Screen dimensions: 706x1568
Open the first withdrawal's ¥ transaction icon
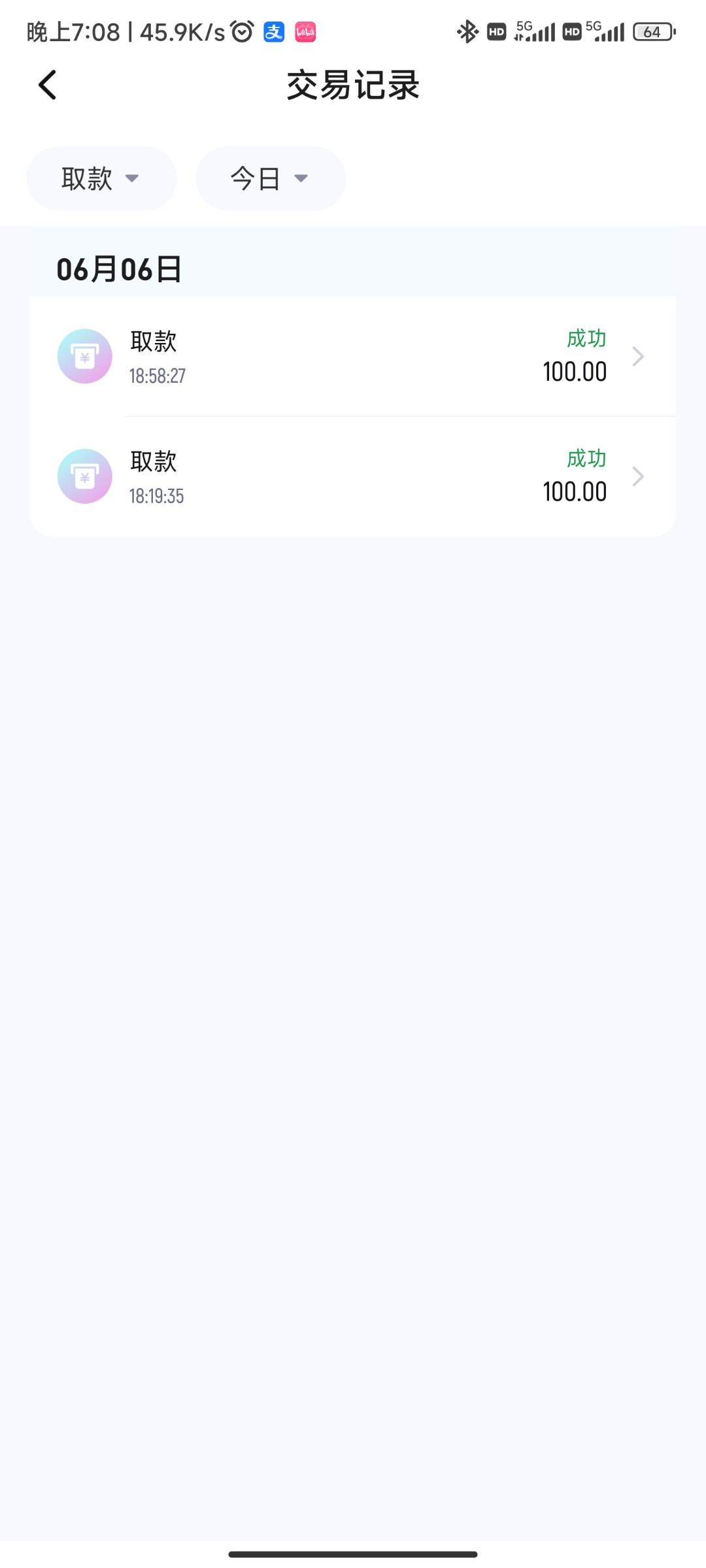[84, 356]
